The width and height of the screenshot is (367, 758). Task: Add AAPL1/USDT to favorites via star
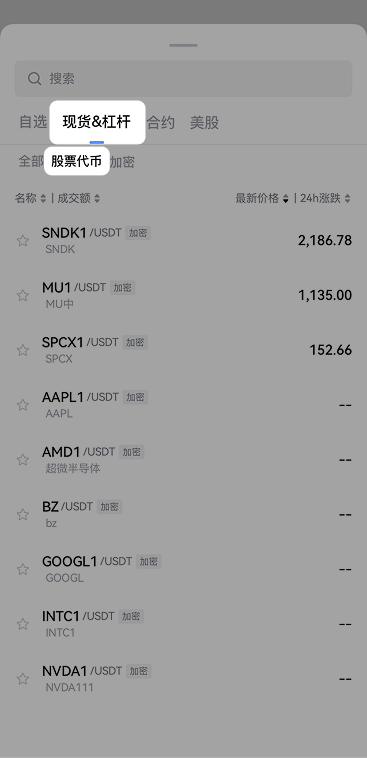point(23,405)
